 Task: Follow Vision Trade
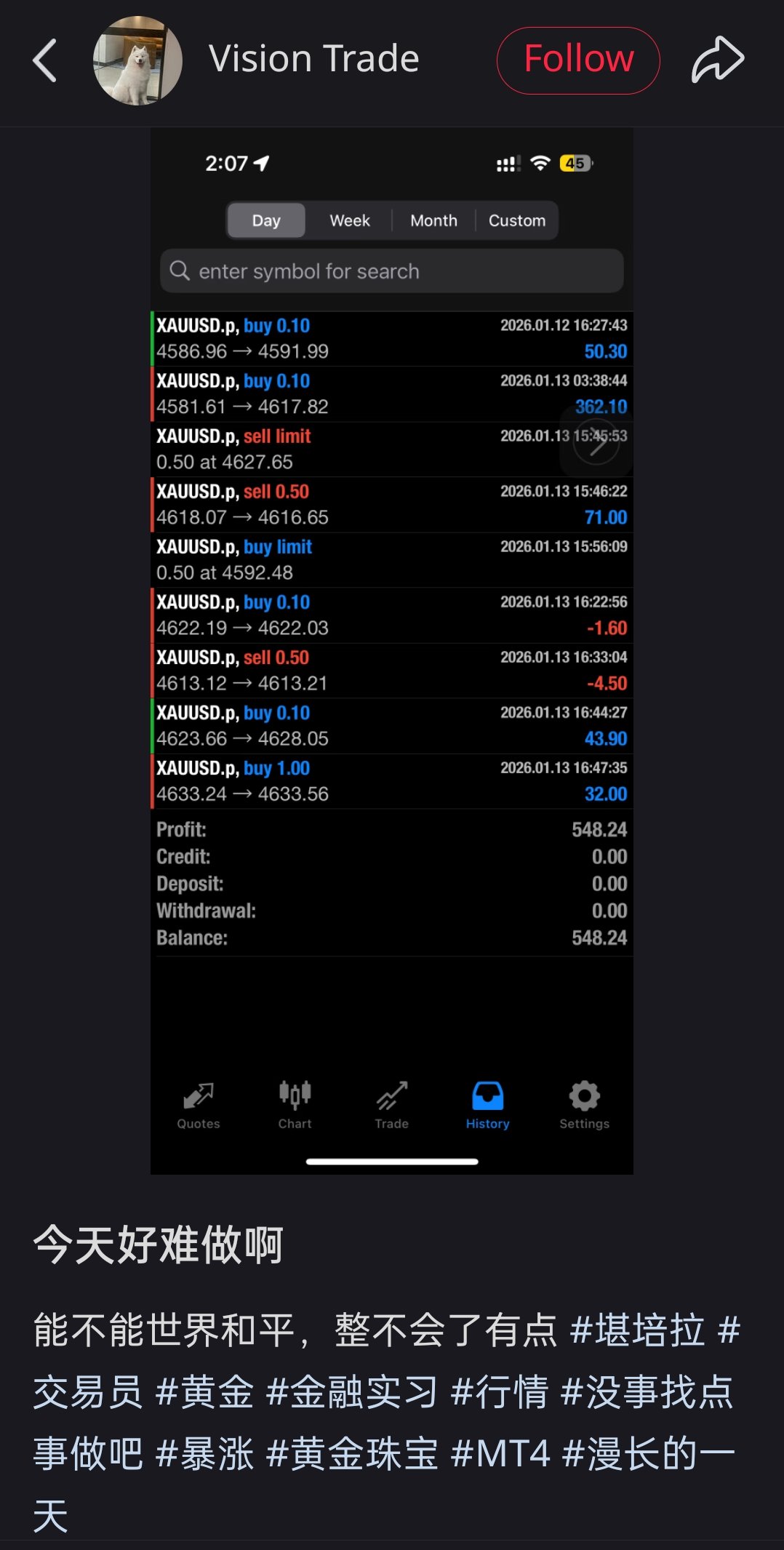578,60
